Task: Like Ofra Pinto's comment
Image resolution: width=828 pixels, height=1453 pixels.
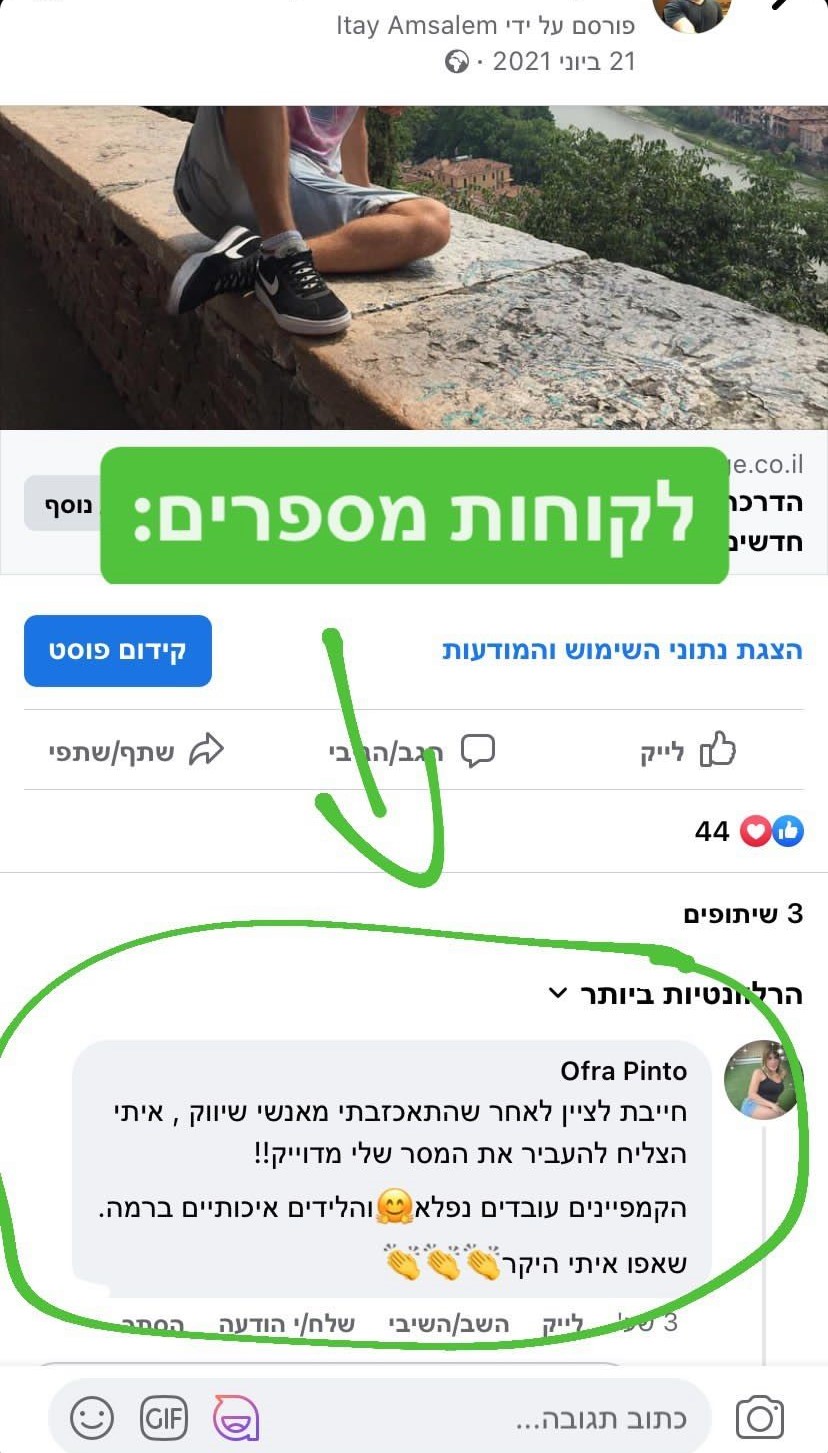Action: point(561,1324)
